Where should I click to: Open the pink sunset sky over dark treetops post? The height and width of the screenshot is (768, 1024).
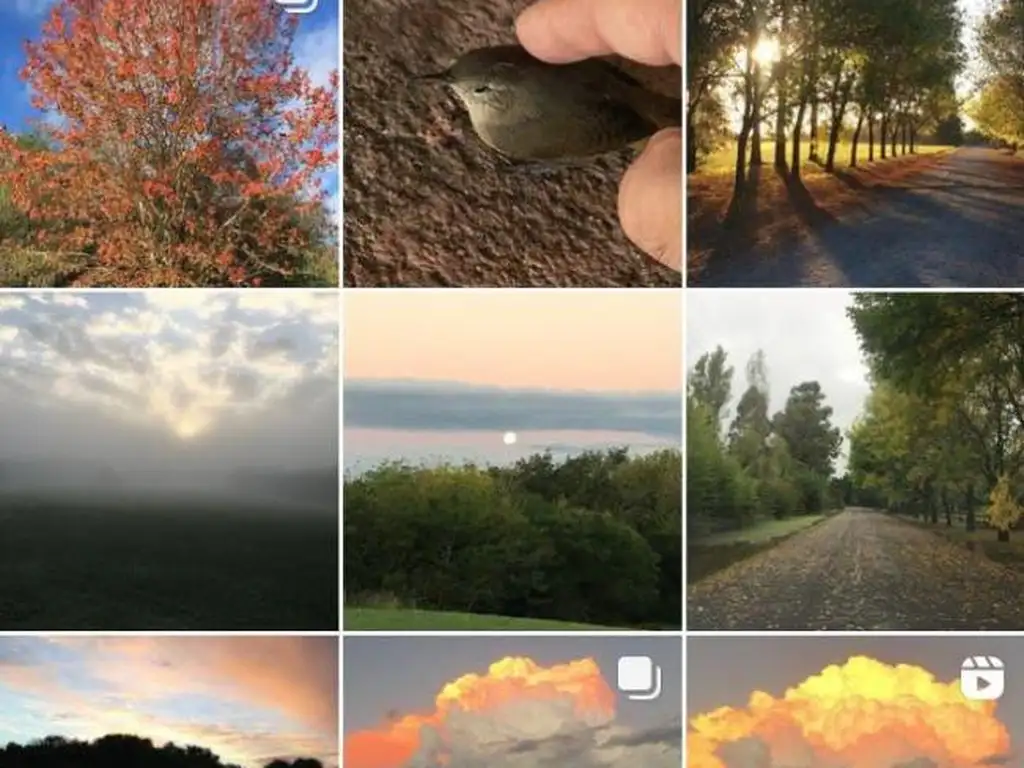pyautogui.click(x=169, y=702)
